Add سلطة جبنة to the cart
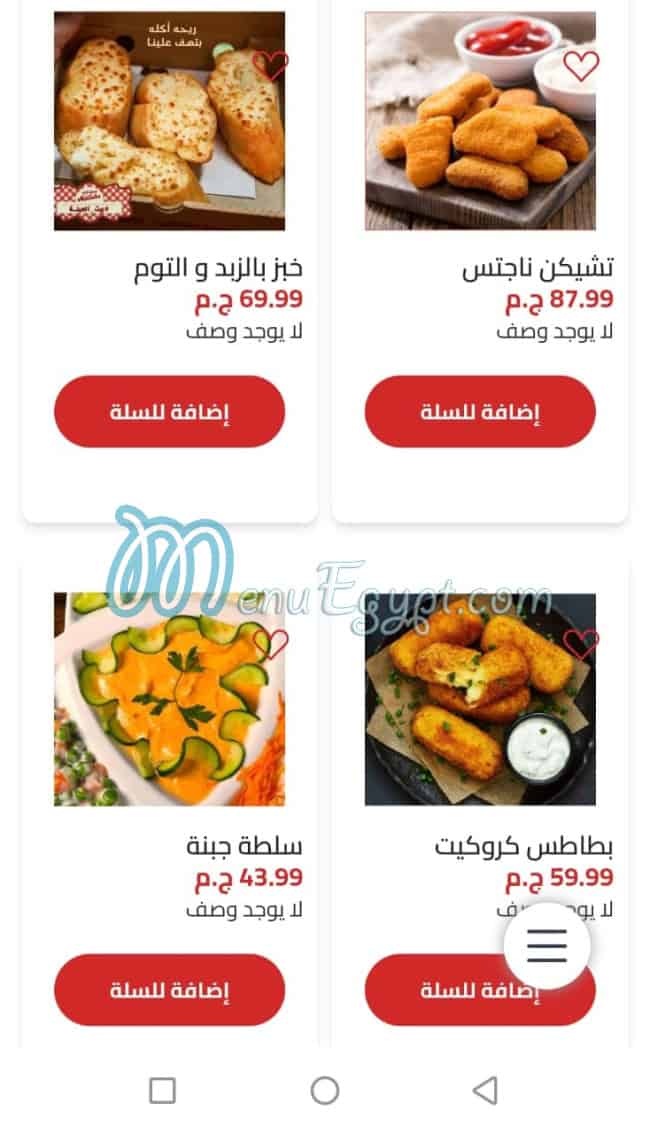The width and height of the screenshot is (650, 1134). point(169,990)
